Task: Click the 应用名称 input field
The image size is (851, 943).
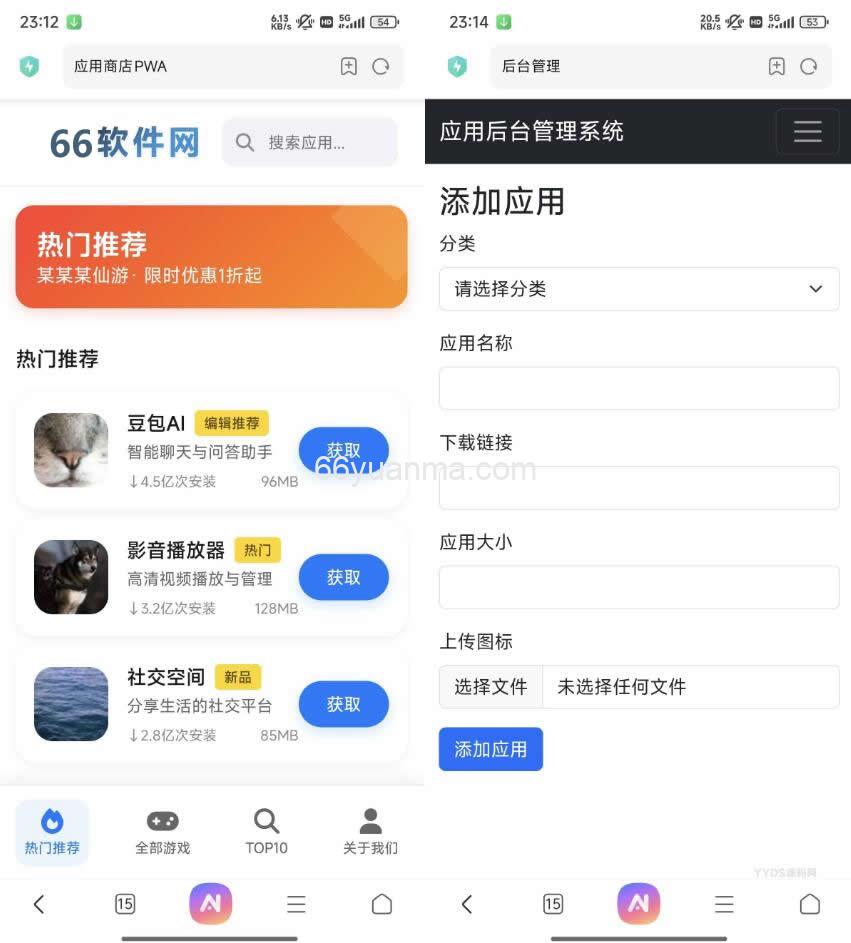Action: coord(638,388)
